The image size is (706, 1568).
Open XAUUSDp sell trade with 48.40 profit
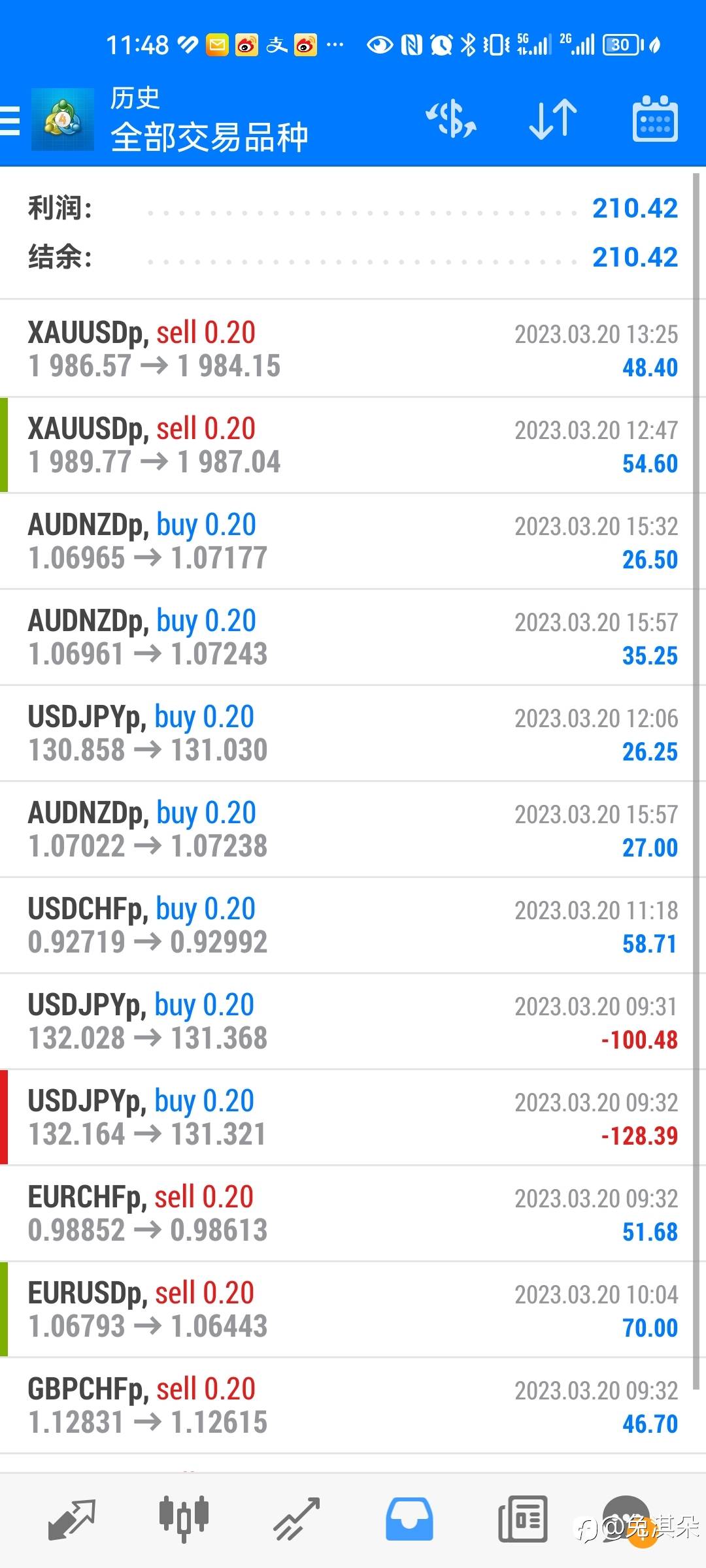[353, 349]
